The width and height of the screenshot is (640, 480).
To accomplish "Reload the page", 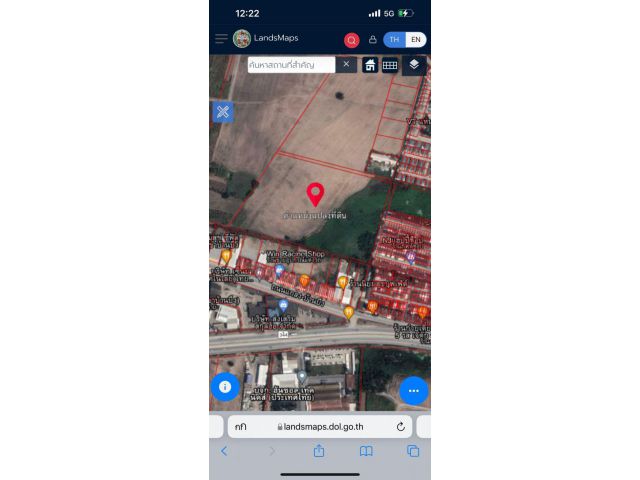I will (x=400, y=426).
